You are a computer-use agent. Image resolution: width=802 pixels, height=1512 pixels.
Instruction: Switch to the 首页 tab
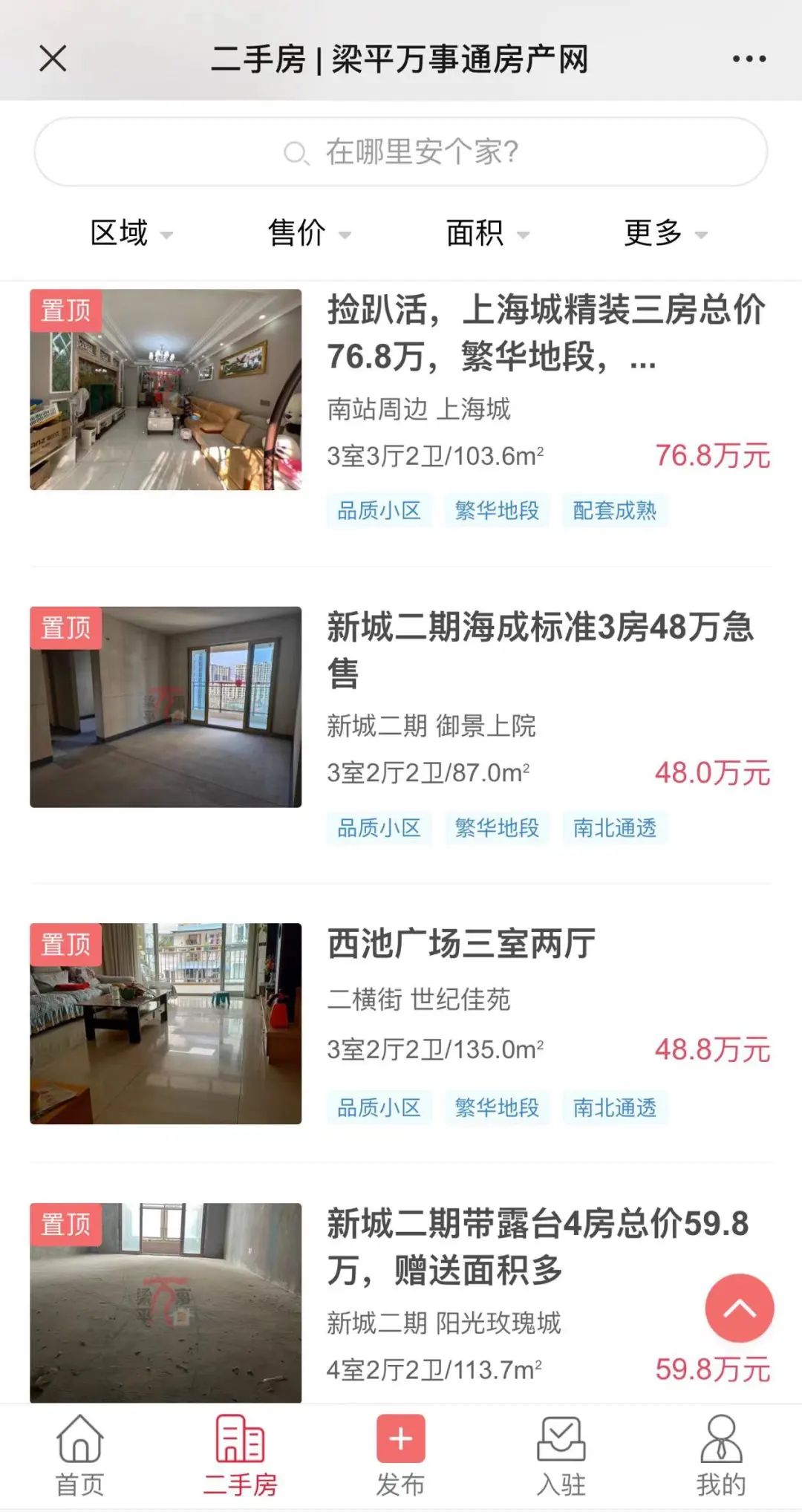tap(80, 1456)
